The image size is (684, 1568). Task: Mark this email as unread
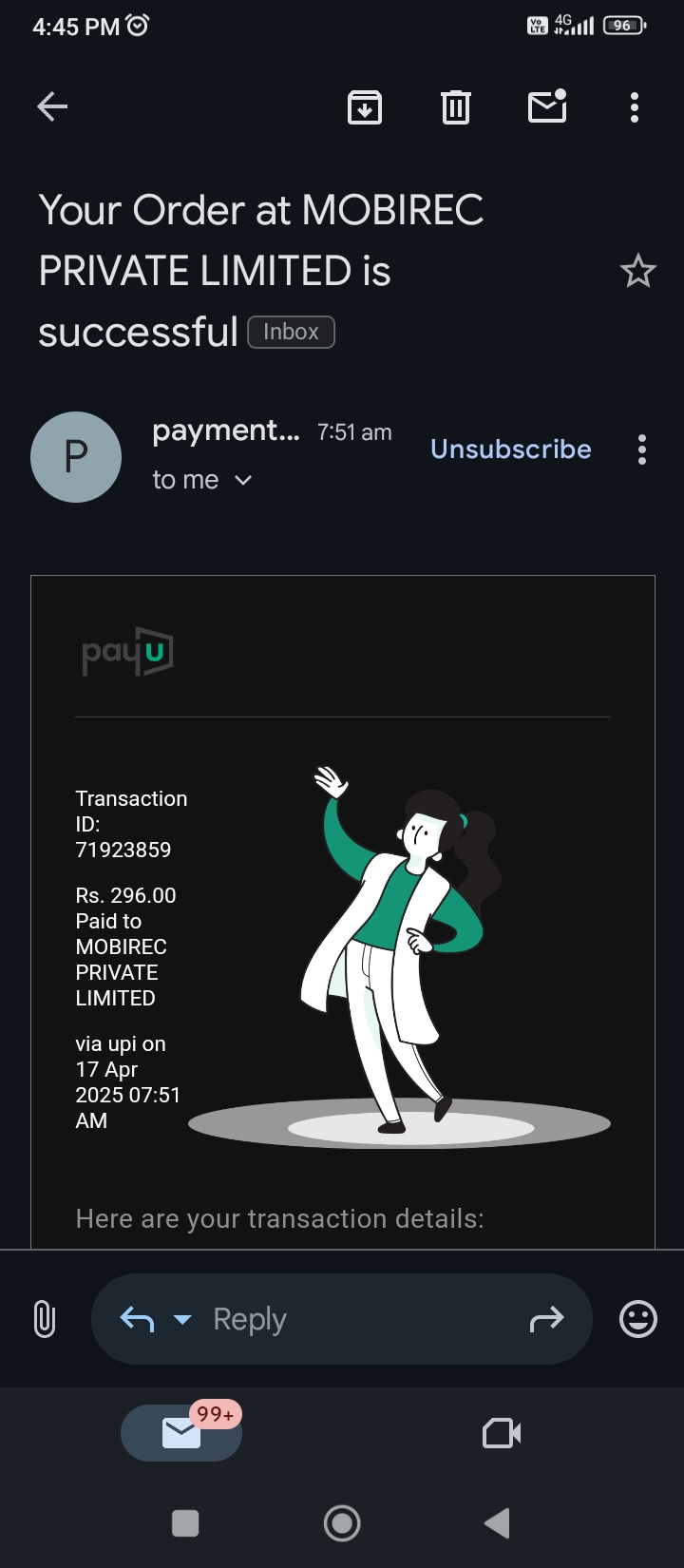pyautogui.click(x=547, y=106)
